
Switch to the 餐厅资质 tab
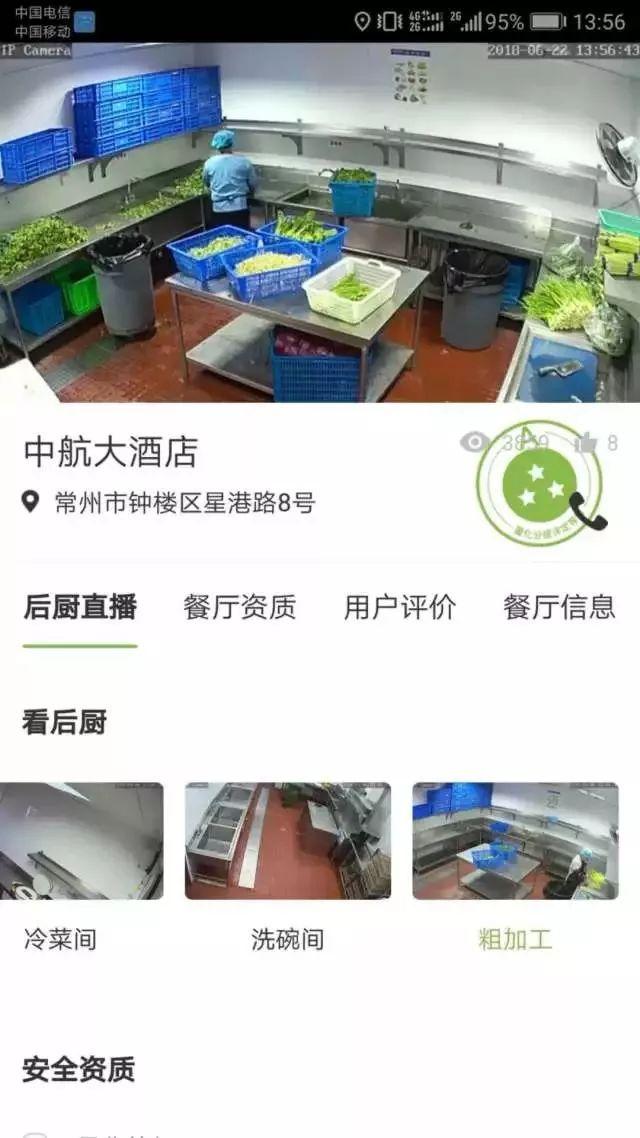pos(239,607)
